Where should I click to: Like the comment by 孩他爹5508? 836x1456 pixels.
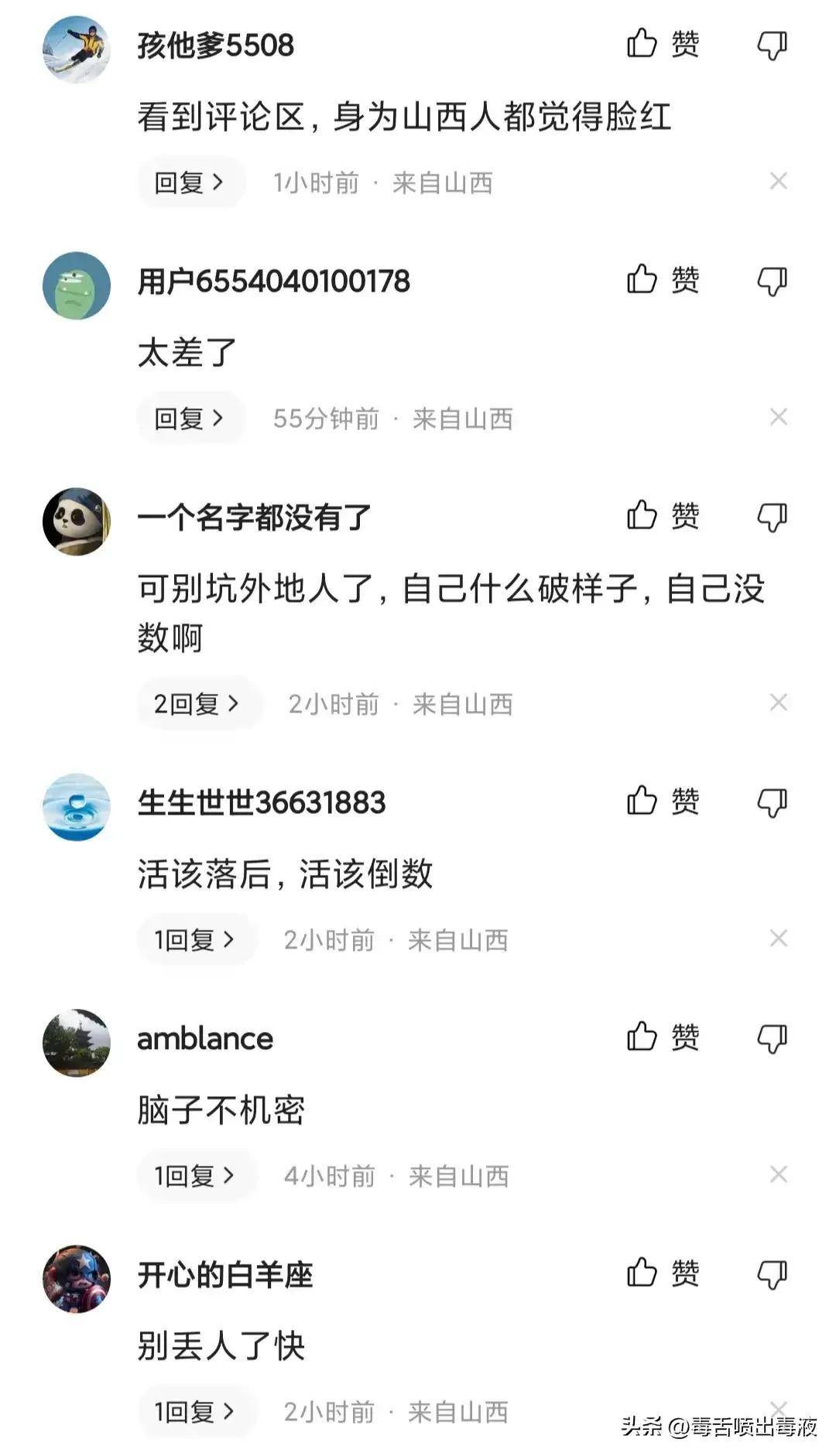tap(662, 44)
